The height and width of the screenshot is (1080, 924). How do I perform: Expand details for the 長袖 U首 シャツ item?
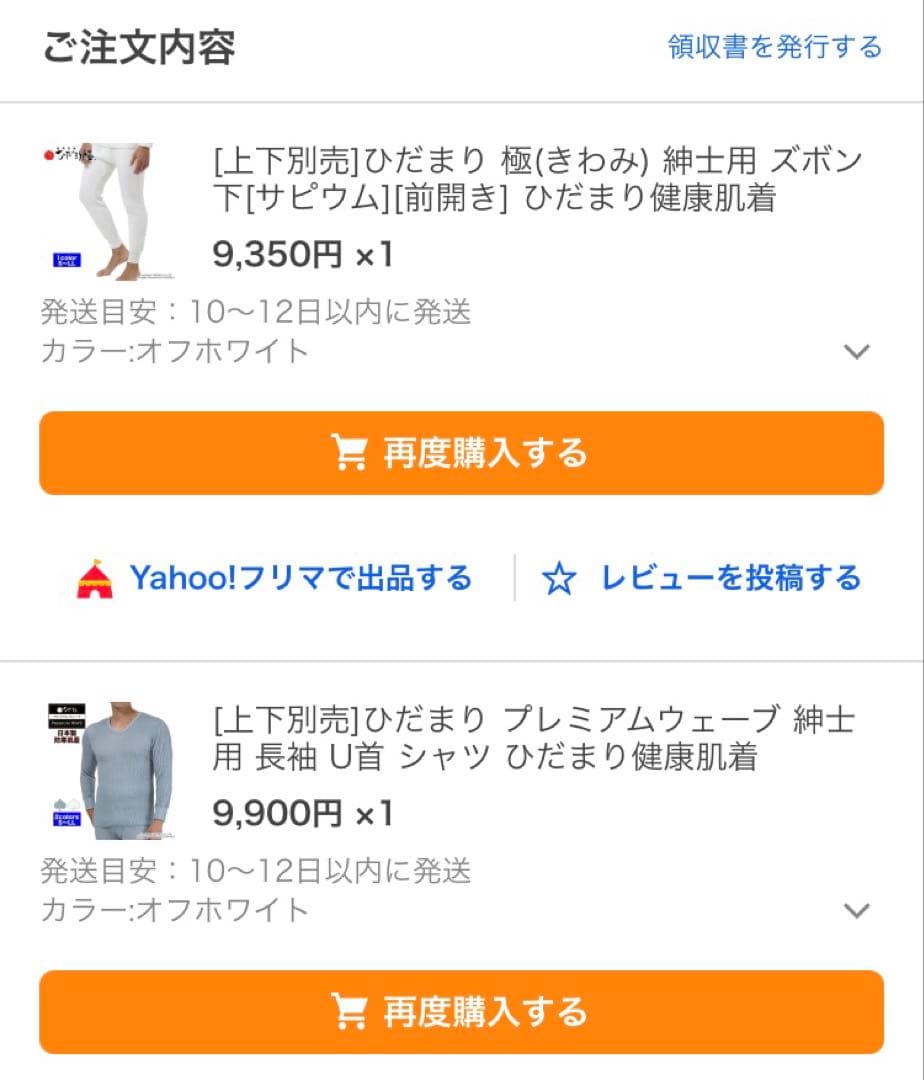(x=857, y=911)
